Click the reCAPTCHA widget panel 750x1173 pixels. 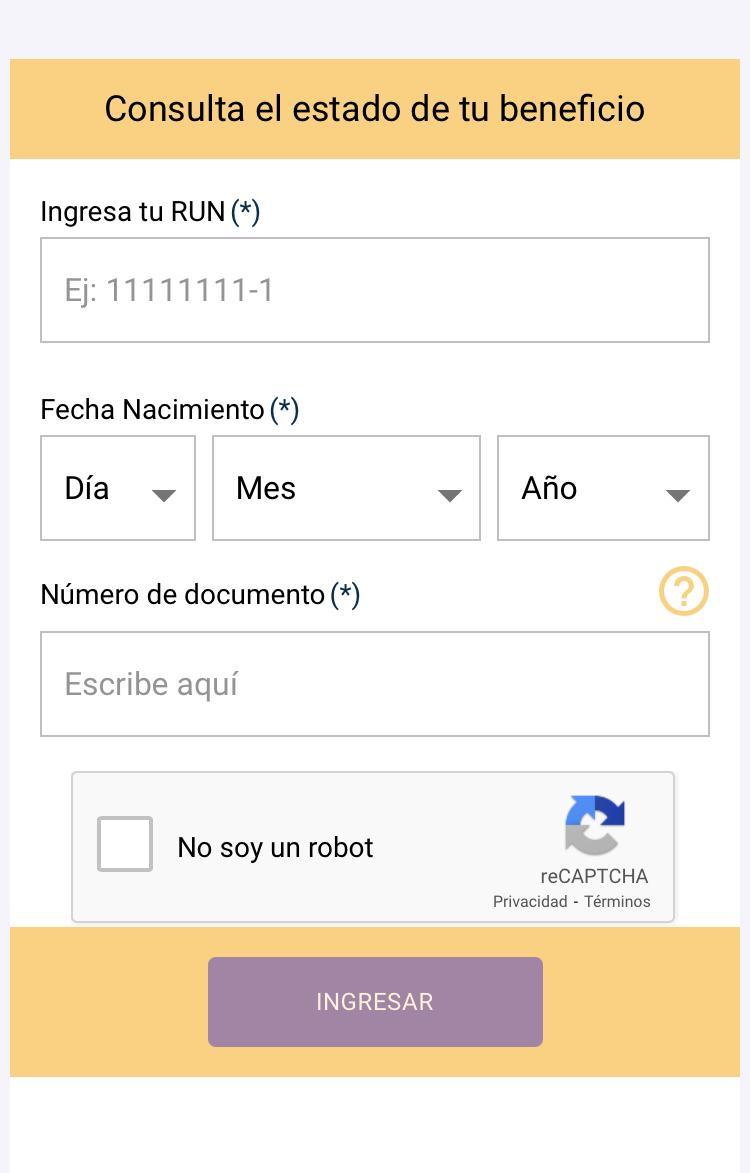[375, 846]
